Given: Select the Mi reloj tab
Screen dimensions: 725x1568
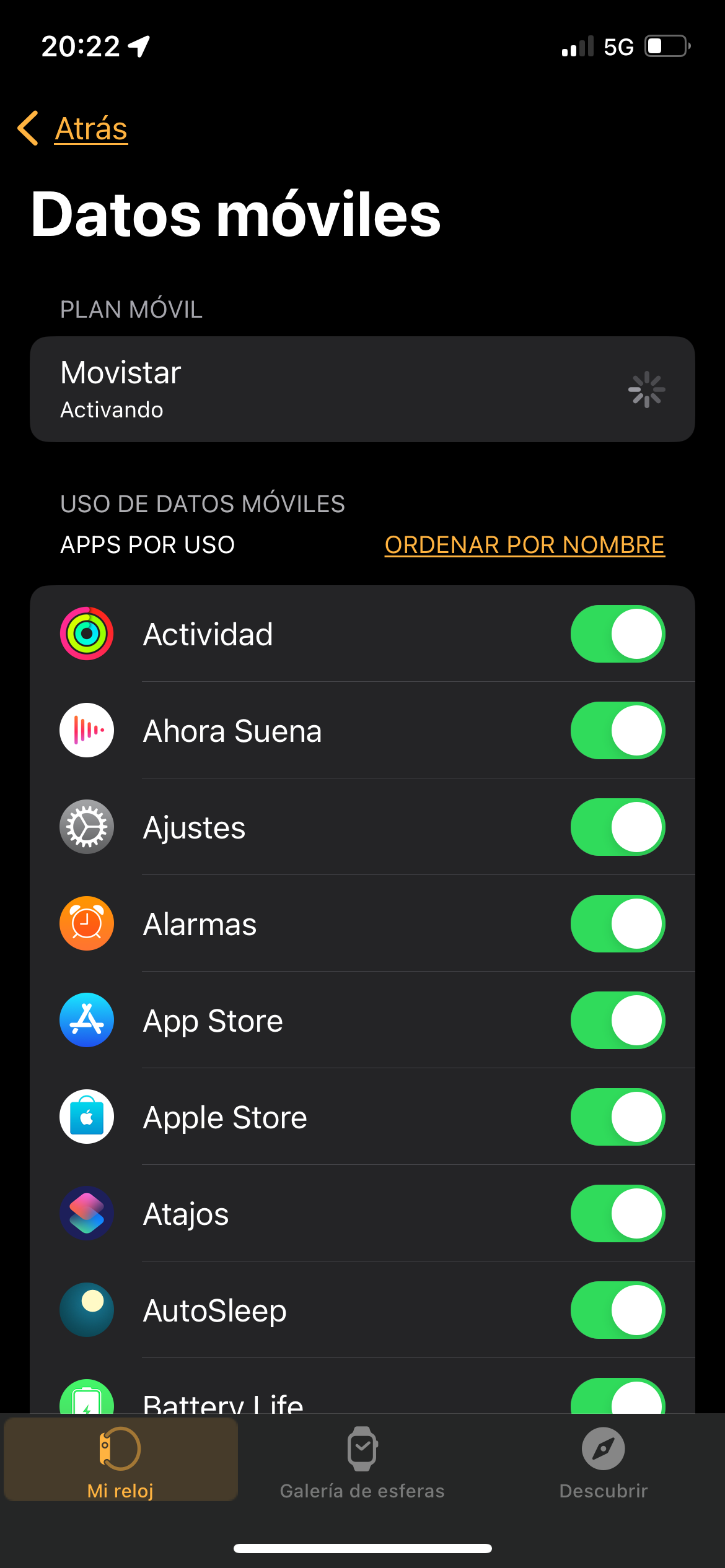Looking at the screenshot, I should pos(120,1463).
